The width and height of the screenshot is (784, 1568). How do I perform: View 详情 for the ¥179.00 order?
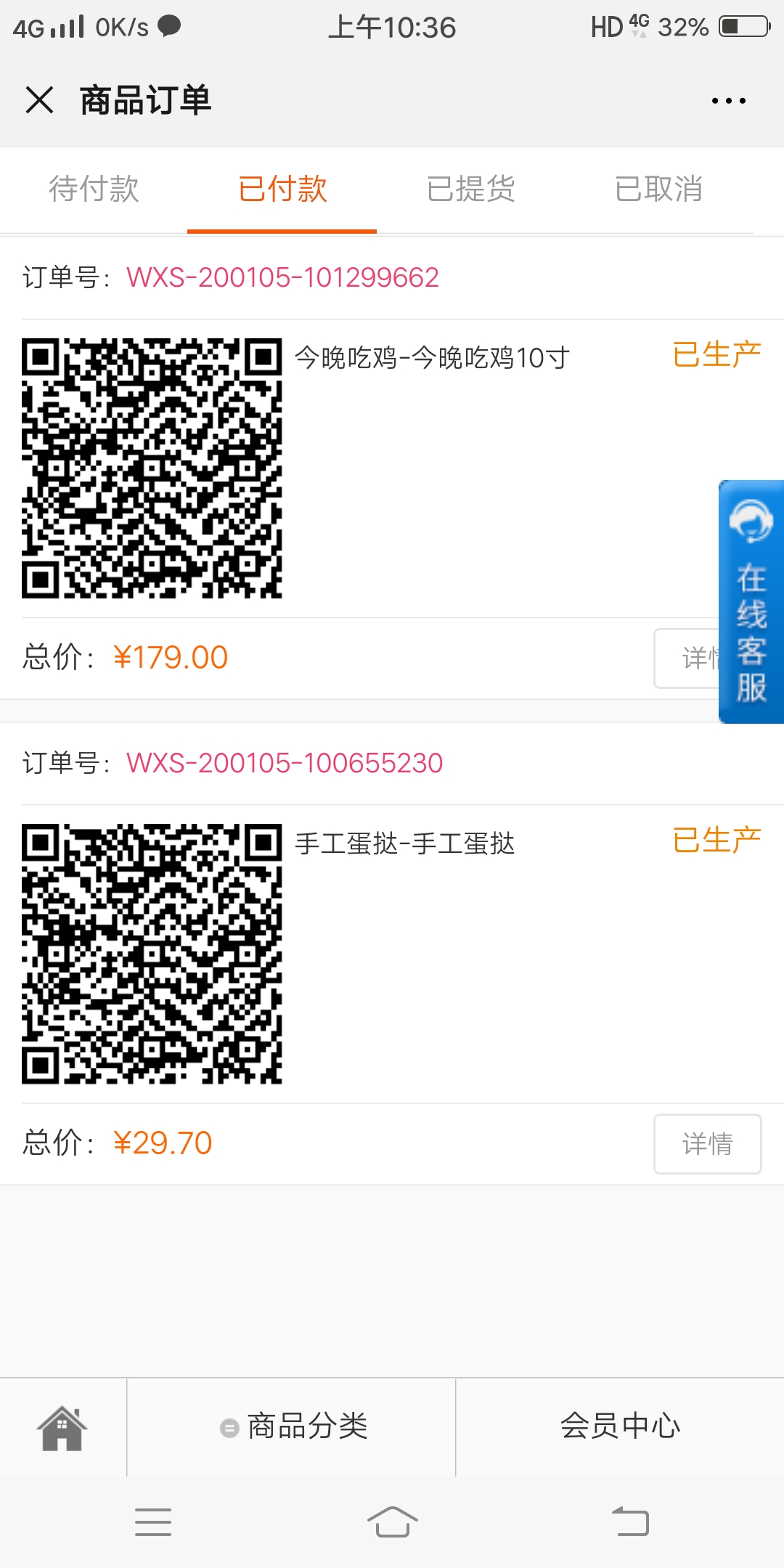pos(687,658)
